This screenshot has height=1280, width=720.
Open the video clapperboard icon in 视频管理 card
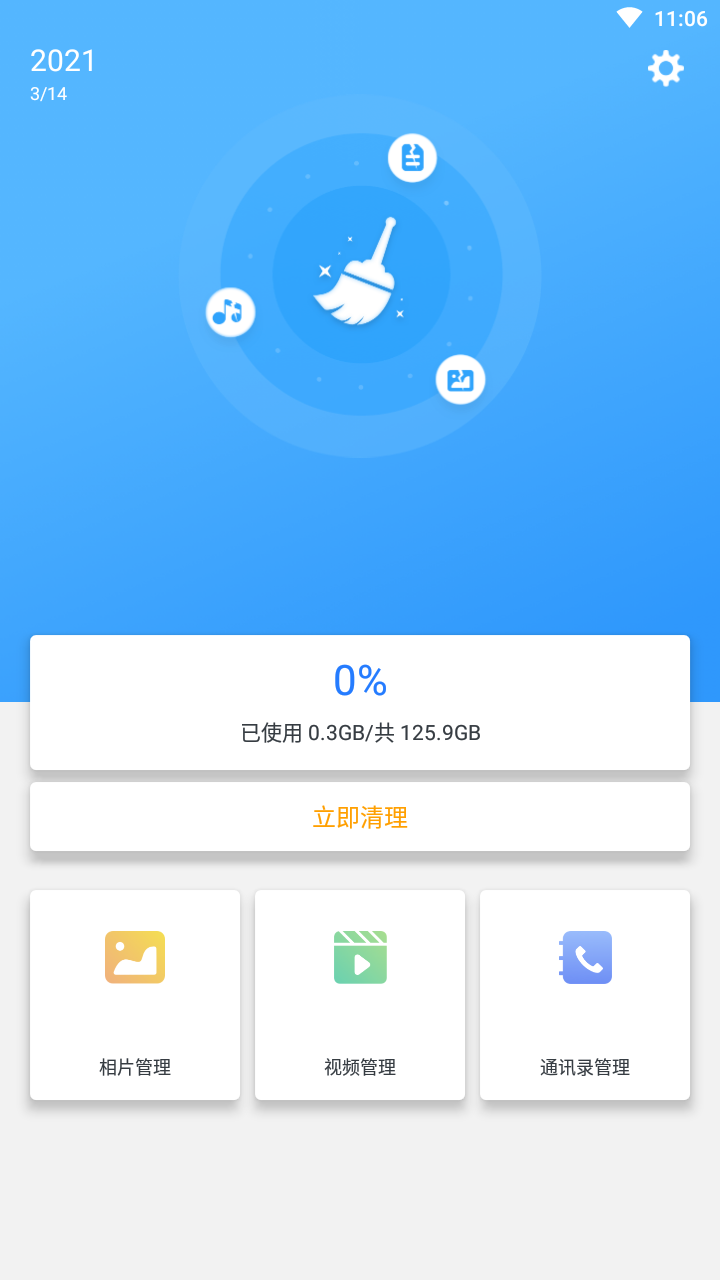click(360, 957)
